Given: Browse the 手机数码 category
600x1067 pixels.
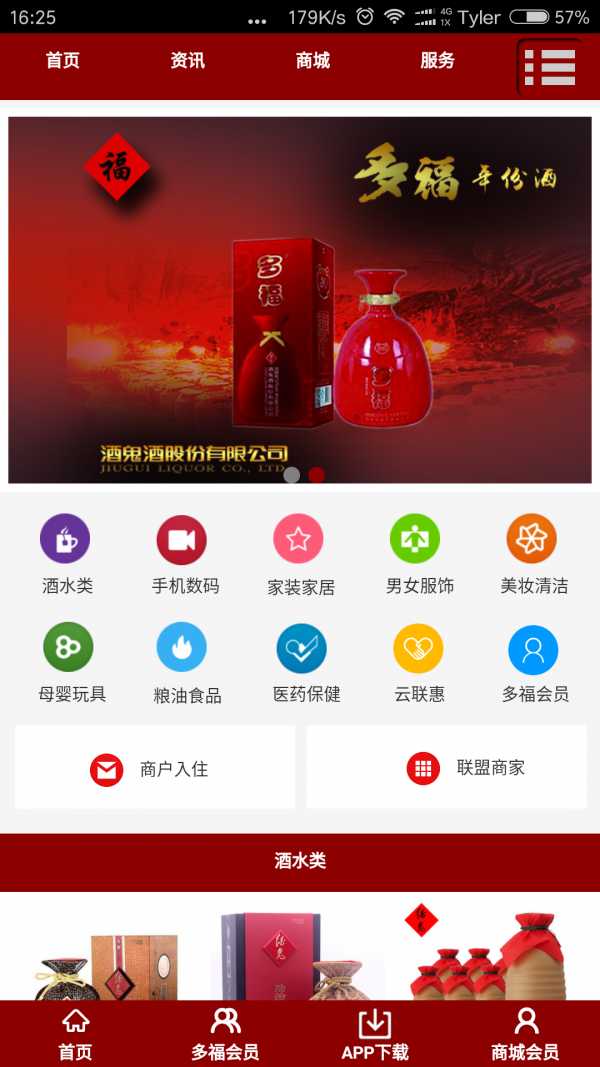Looking at the screenshot, I should click(182, 541).
